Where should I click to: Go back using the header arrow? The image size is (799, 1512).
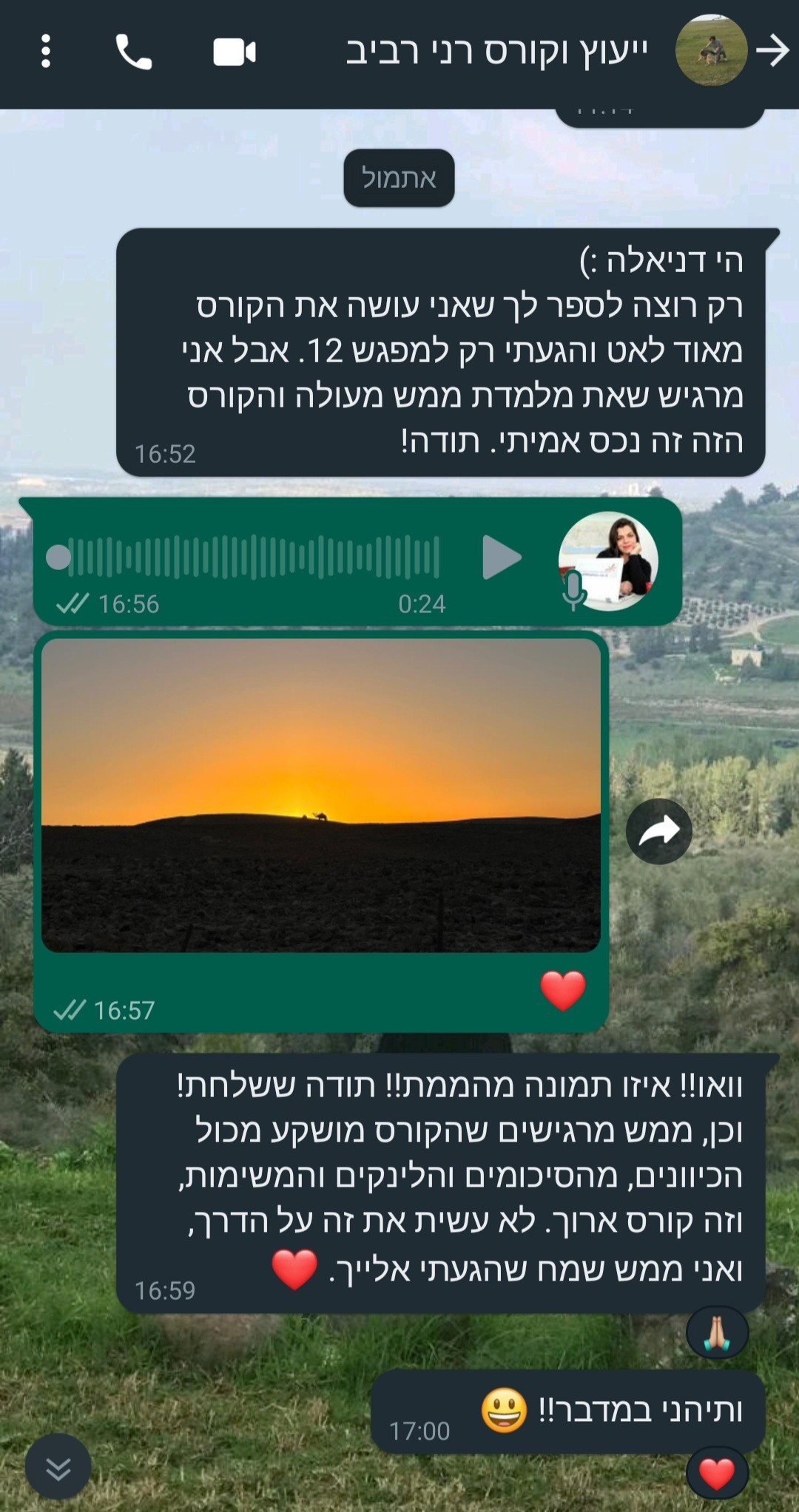774,51
